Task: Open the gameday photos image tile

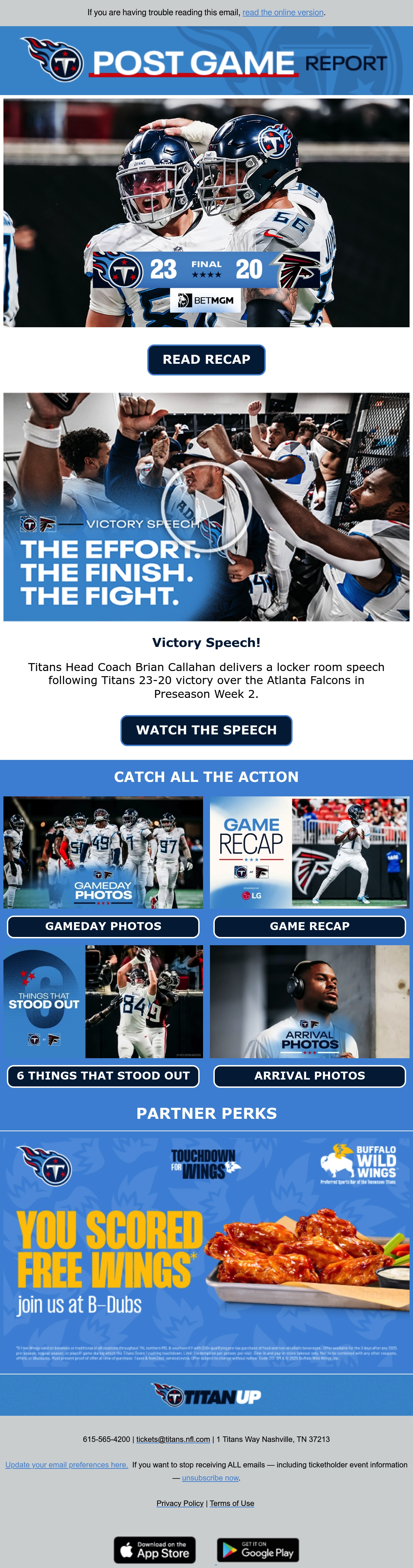Action: click(x=103, y=852)
